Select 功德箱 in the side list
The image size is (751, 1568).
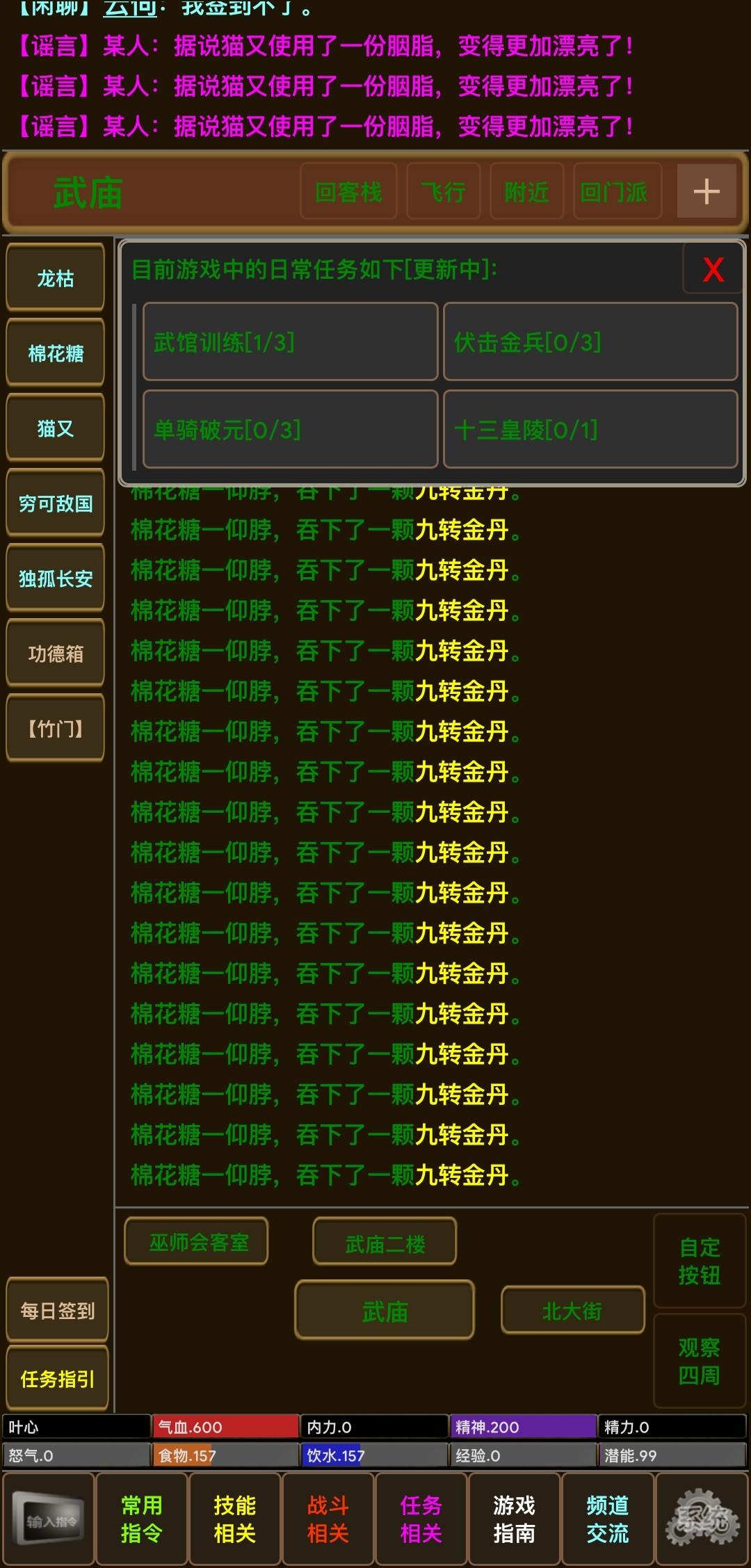click(x=56, y=654)
